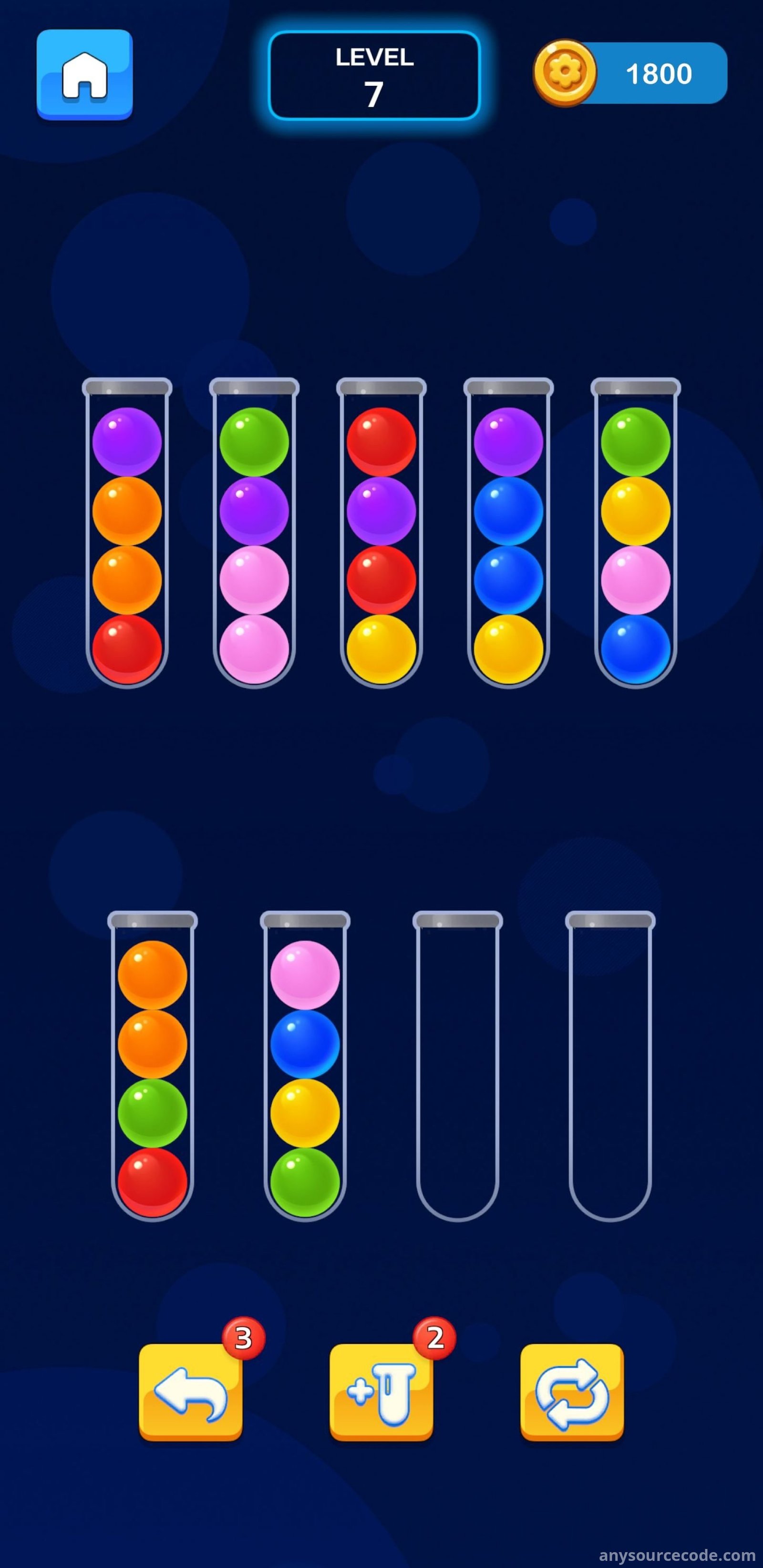Choose the tube with purple ball above two blue
The width and height of the screenshot is (763, 1568).
508,533
